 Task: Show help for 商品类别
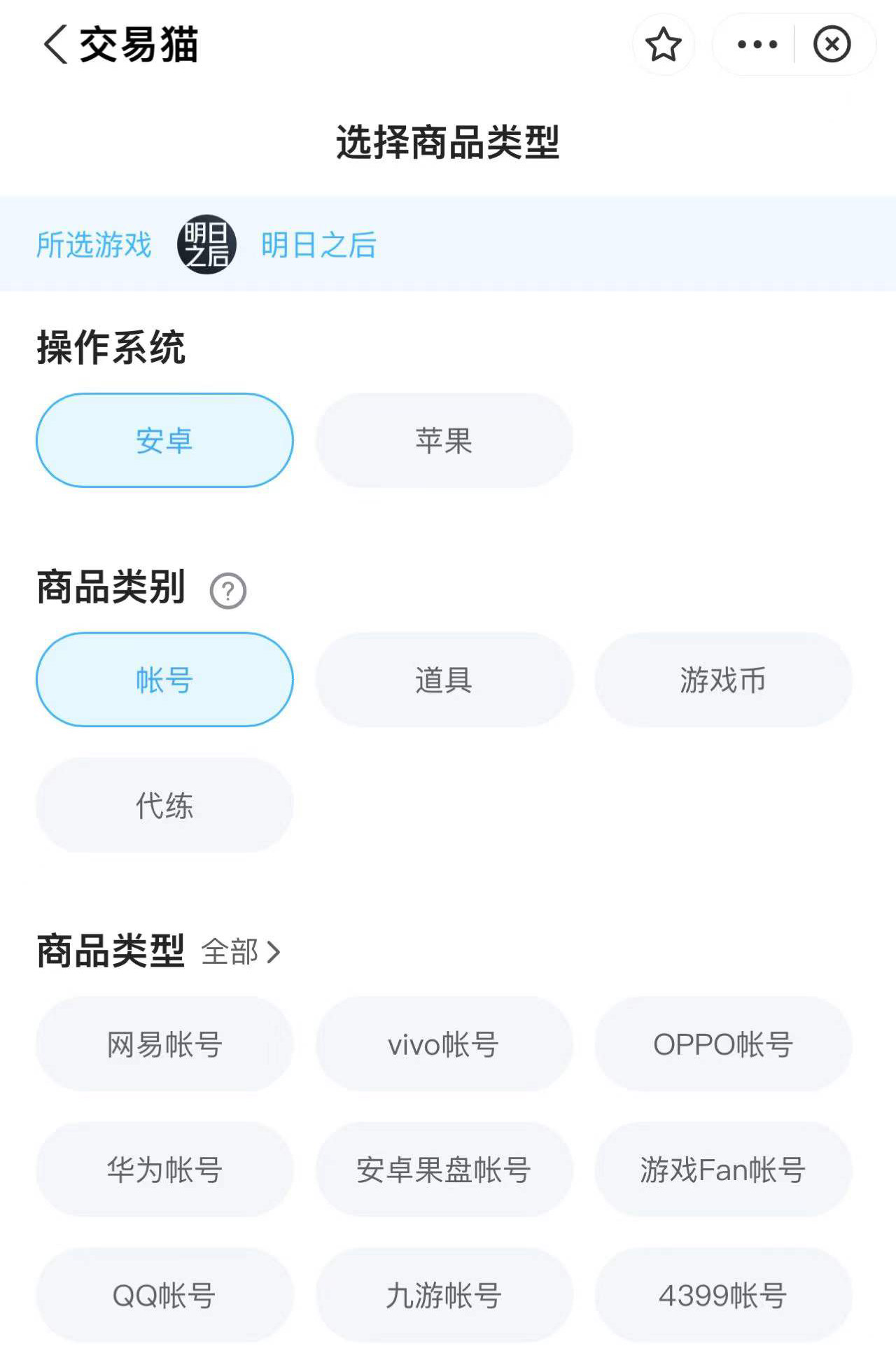click(x=228, y=591)
